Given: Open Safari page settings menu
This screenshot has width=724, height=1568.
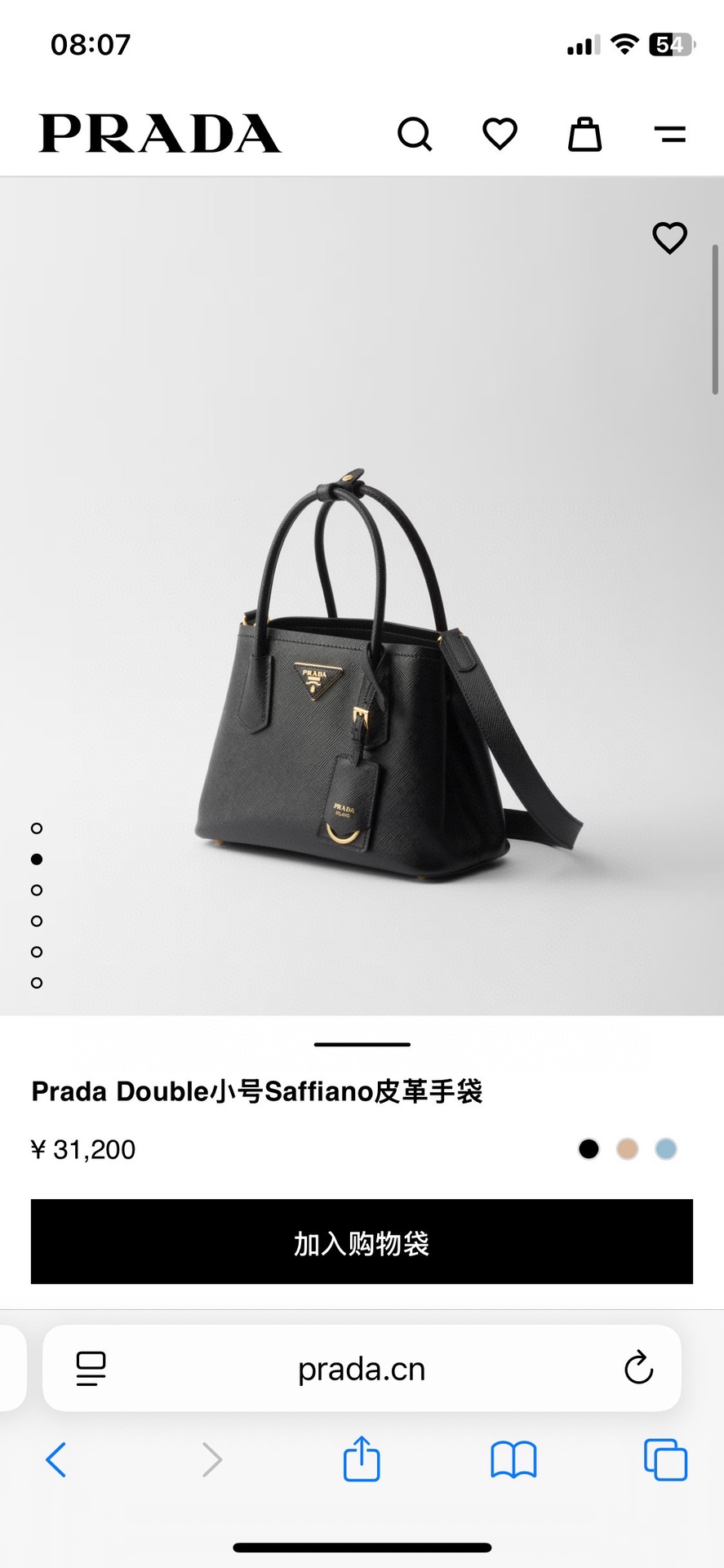Looking at the screenshot, I should click(91, 1369).
